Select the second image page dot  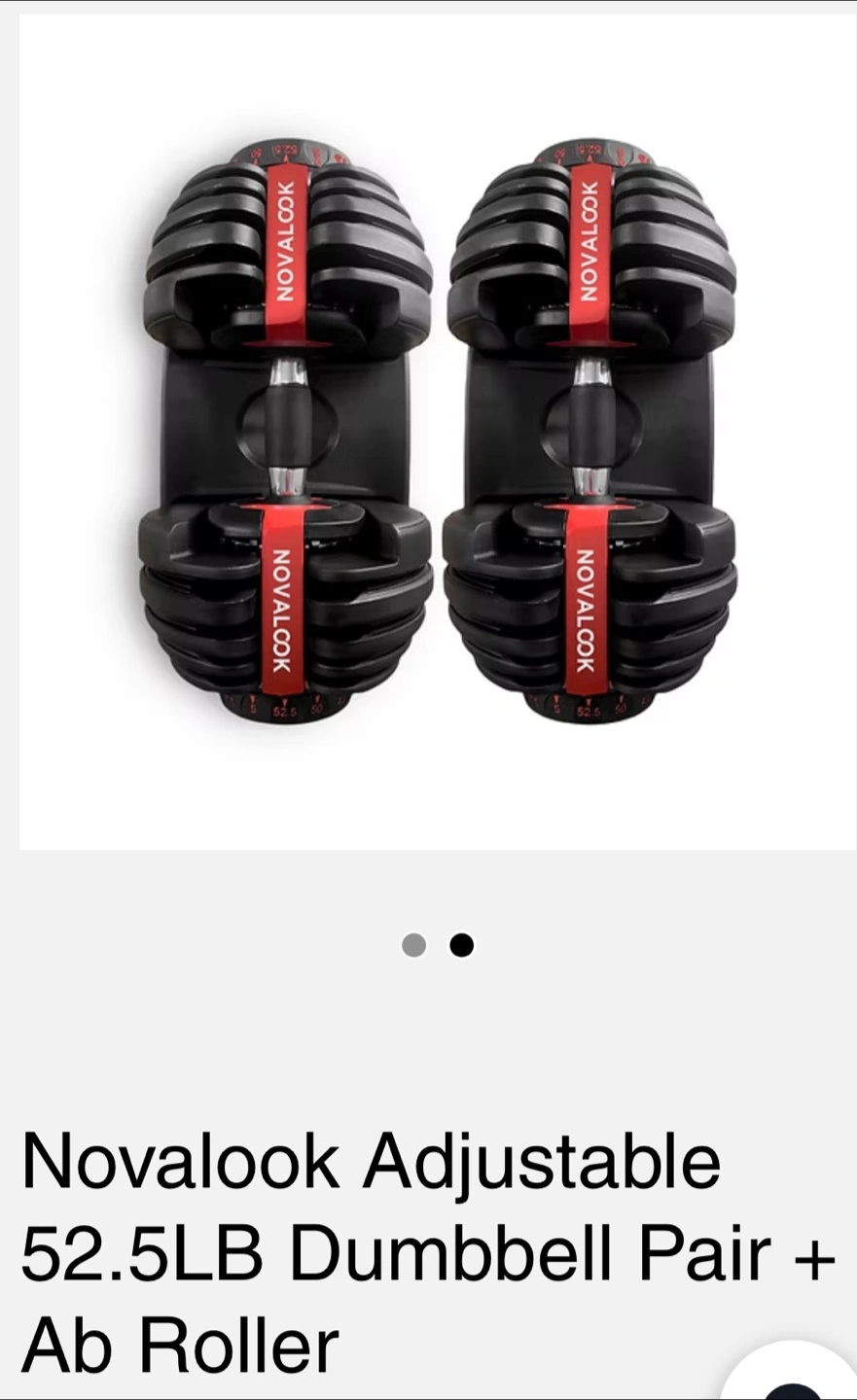click(462, 945)
